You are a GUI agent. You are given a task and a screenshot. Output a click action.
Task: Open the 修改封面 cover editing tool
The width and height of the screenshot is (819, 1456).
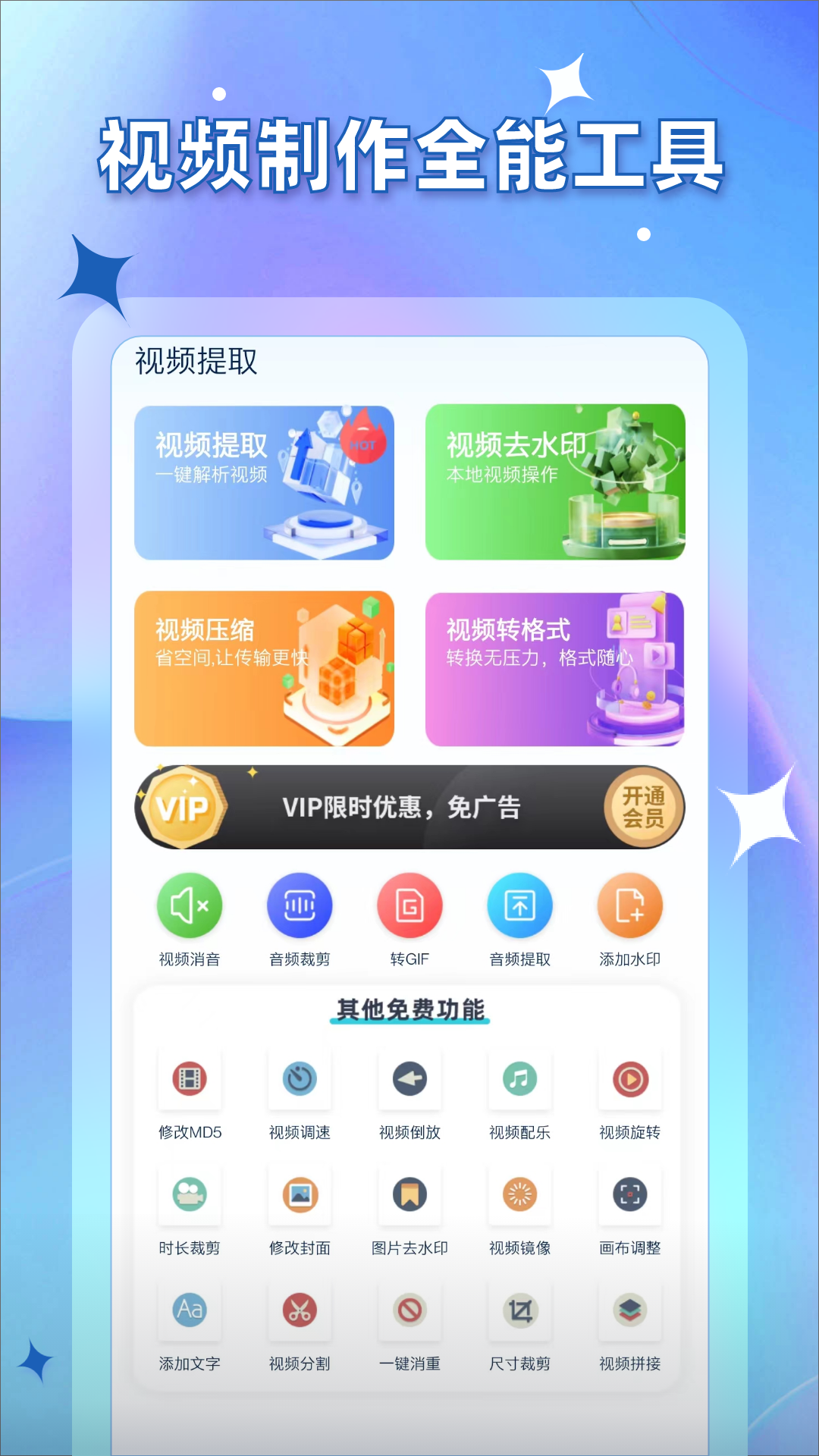pos(299,1194)
